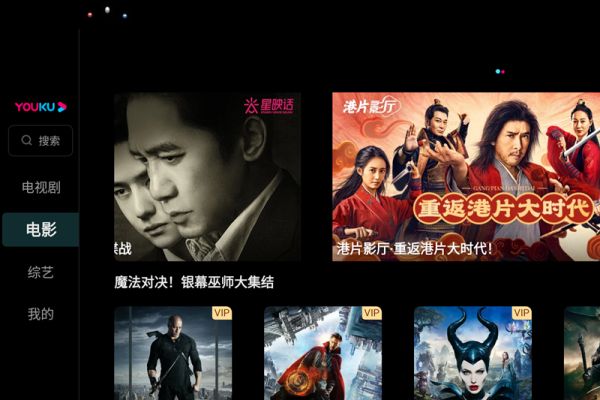Open the 搜索 search box

coord(40,141)
